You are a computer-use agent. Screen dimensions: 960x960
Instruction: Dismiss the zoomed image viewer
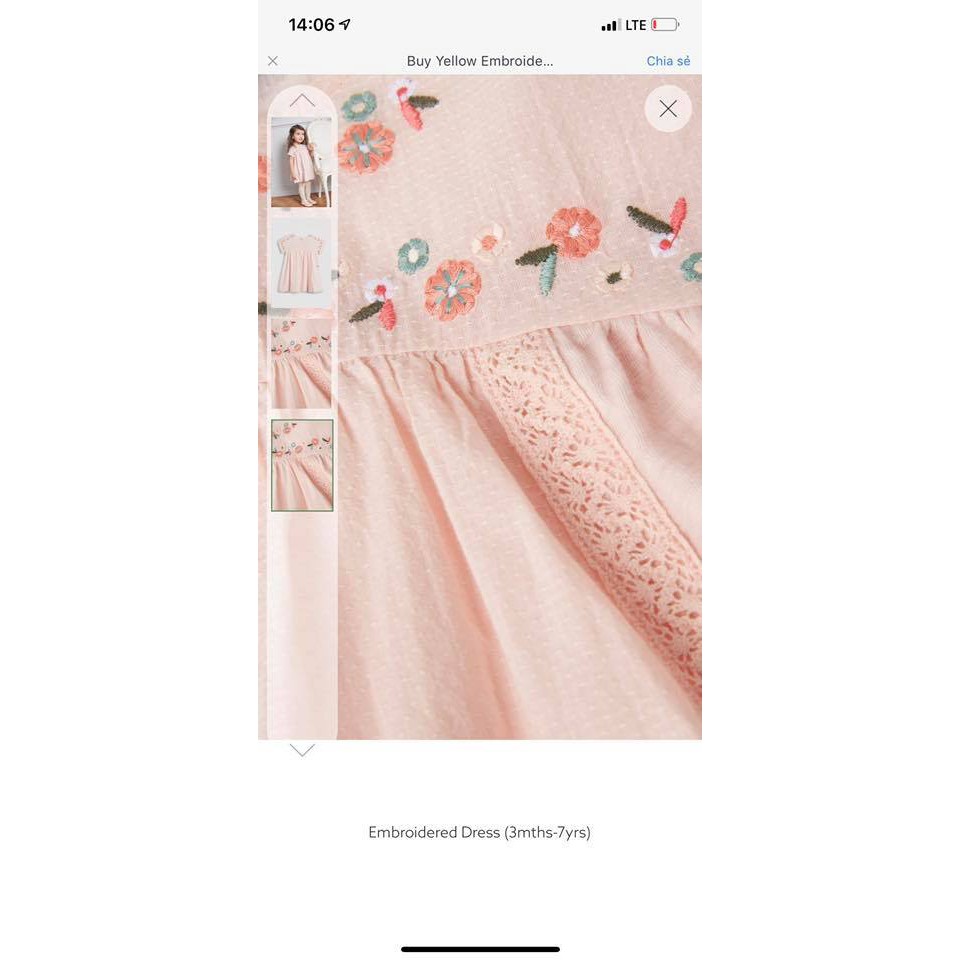tap(668, 109)
